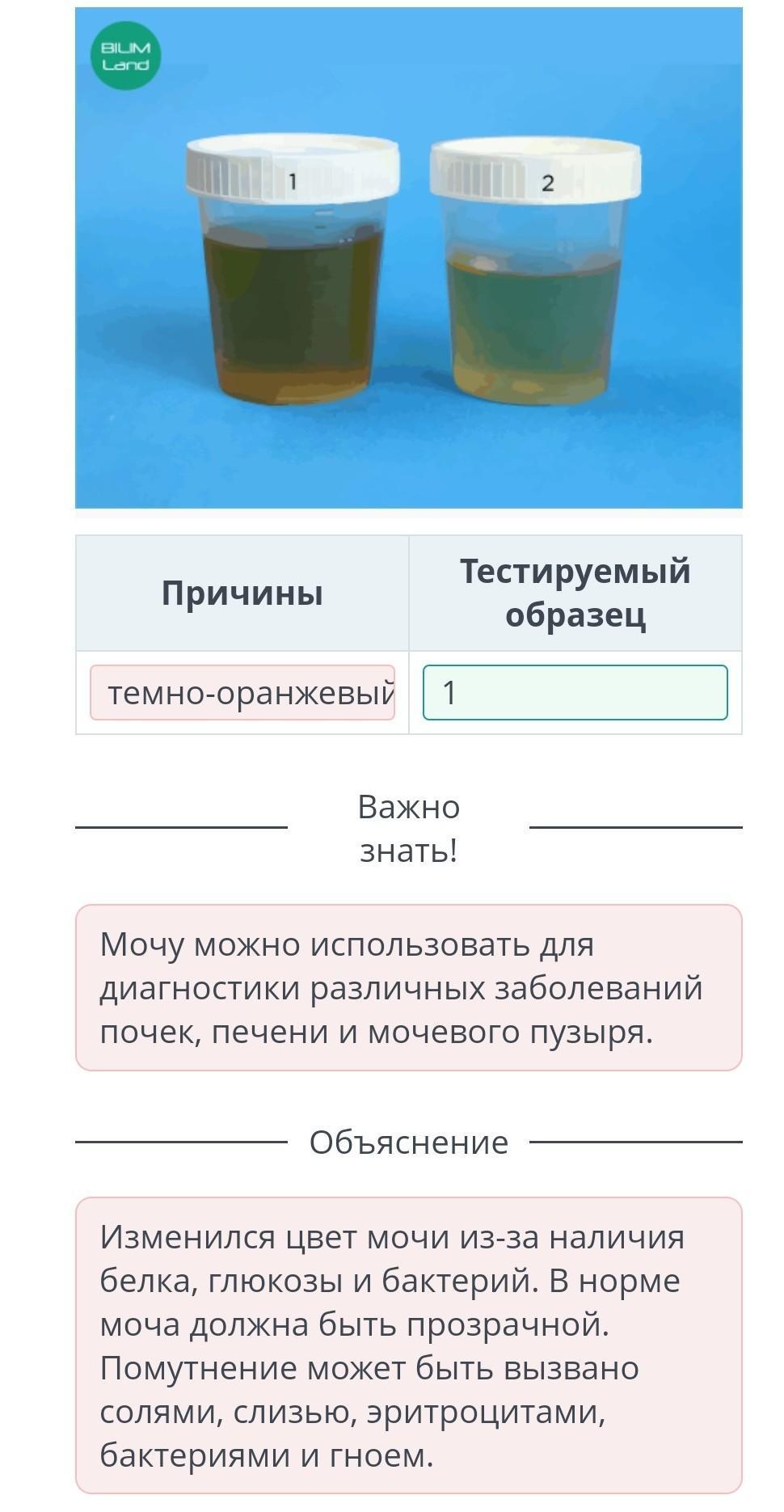Viewport: 784px width, 1512px height.
Task: Tap the sample number answer field
Action: 575,692
